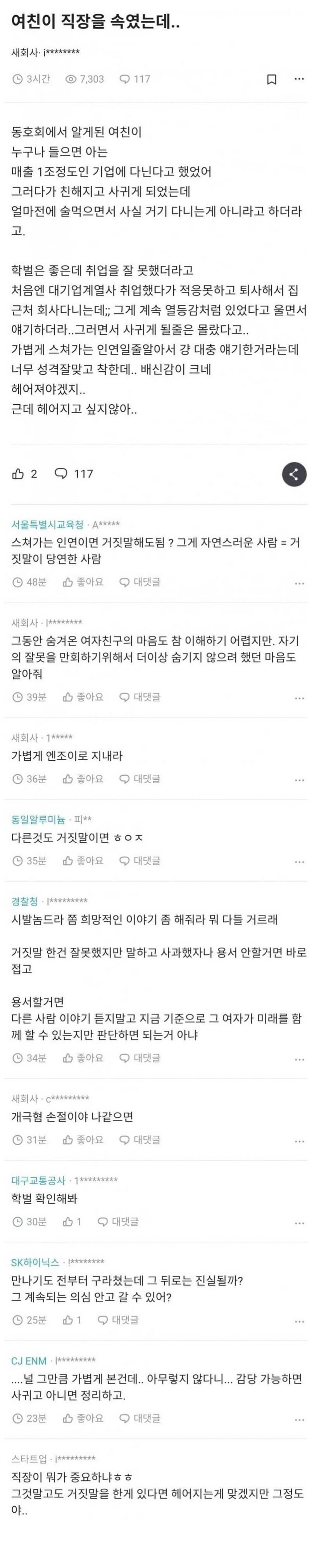Bookmark this post
The height and width of the screenshot is (1568, 331).
tap(272, 79)
